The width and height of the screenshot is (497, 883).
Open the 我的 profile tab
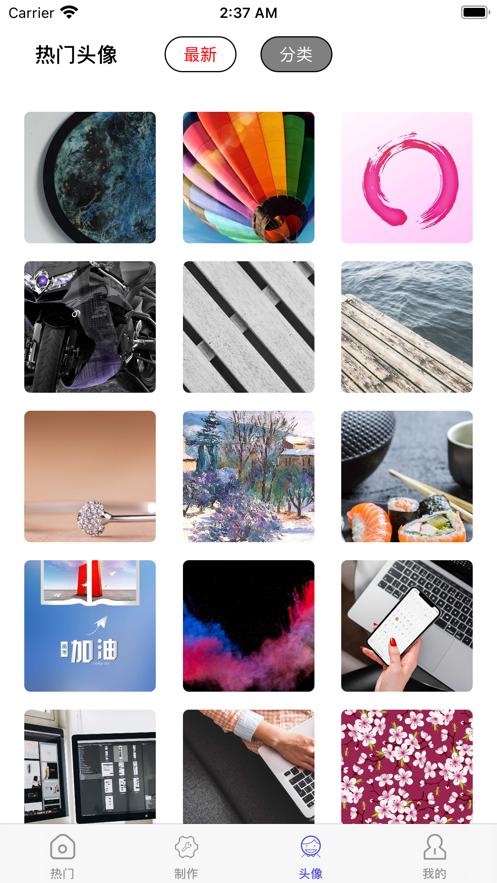click(x=435, y=856)
